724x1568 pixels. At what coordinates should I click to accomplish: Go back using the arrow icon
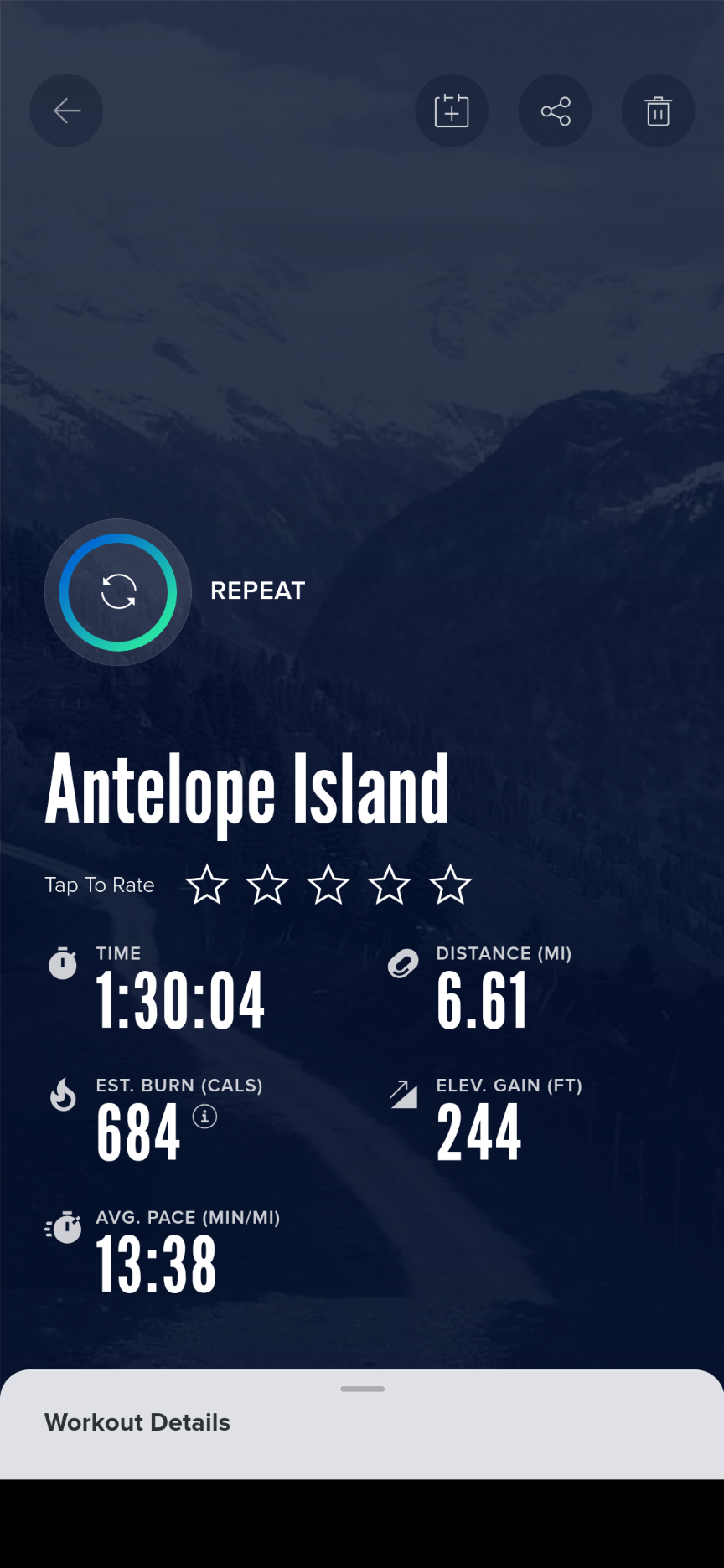point(66,111)
